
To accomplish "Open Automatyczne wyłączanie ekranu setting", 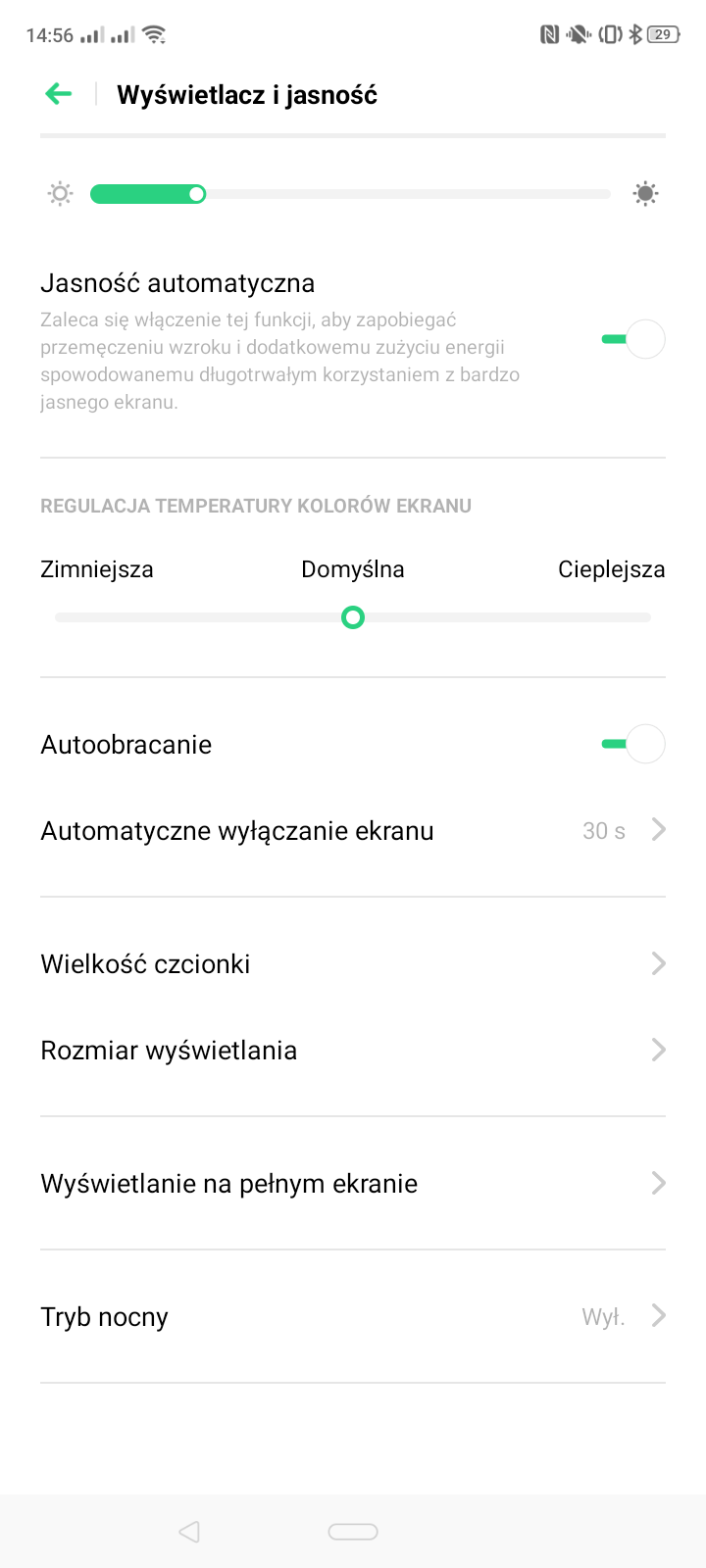I will [353, 831].
